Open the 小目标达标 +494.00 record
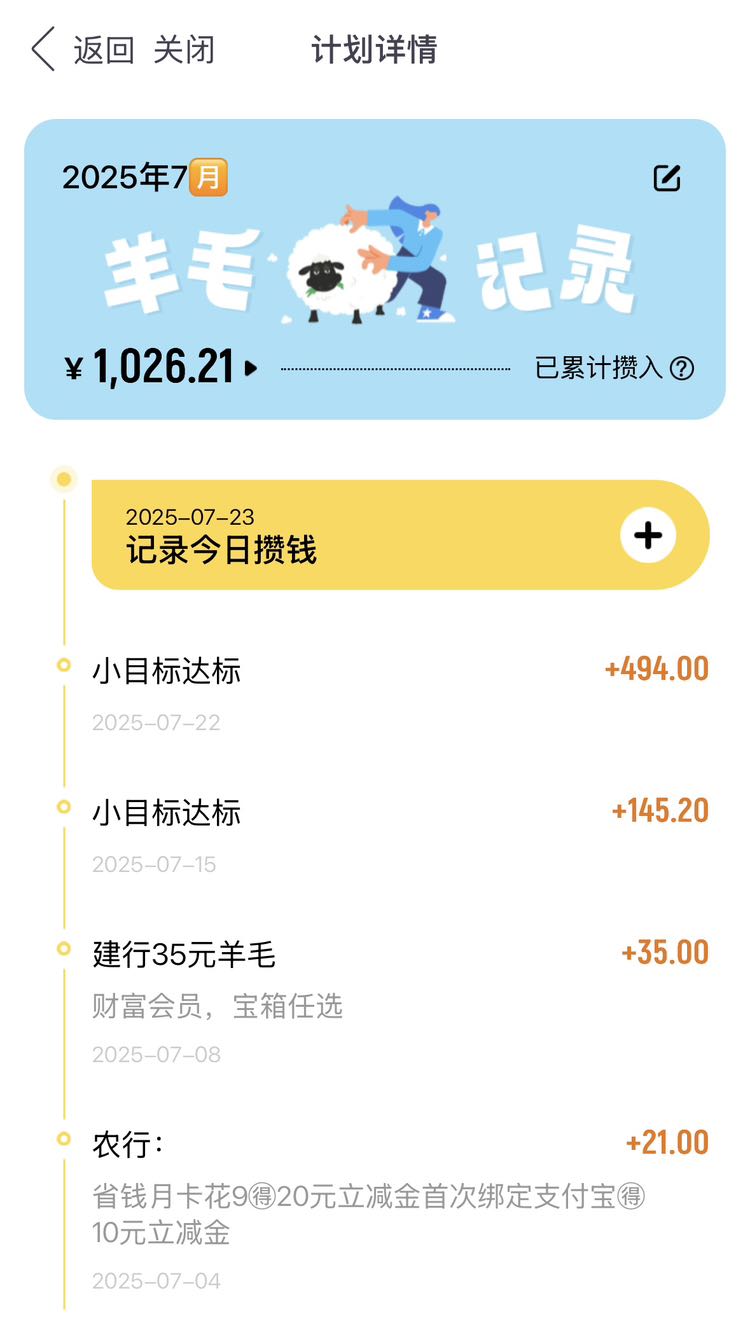This screenshot has height=1335, width=750. (400, 694)
